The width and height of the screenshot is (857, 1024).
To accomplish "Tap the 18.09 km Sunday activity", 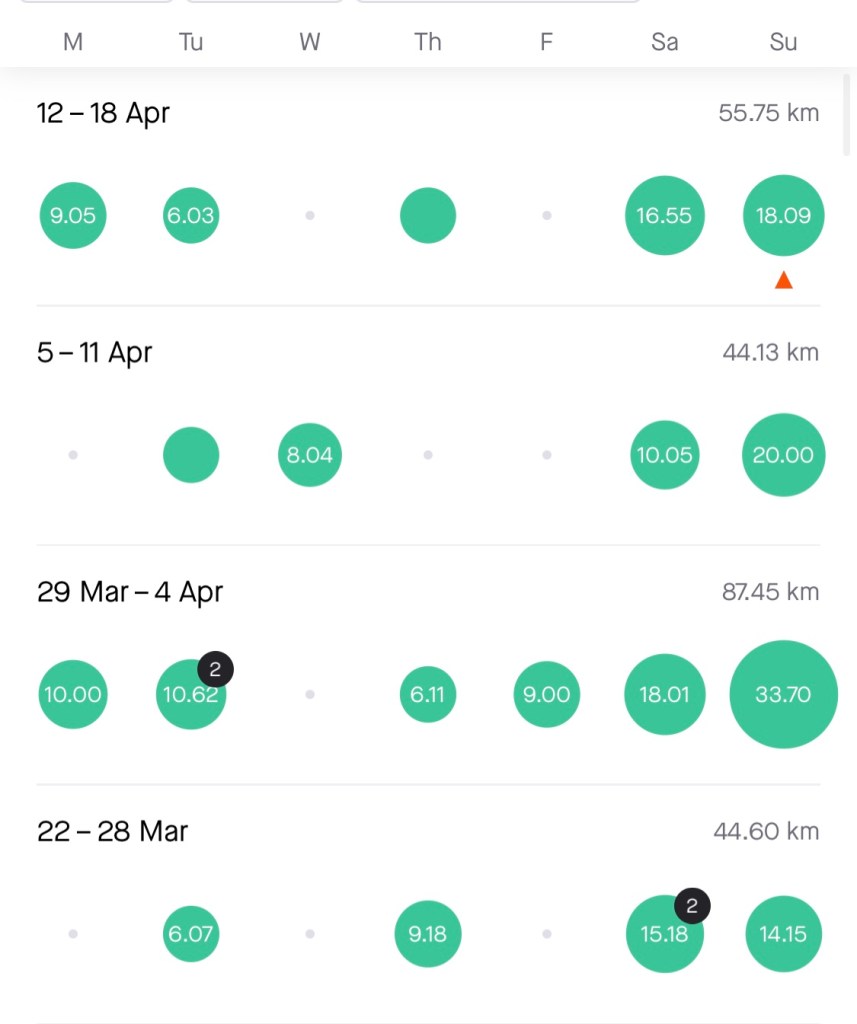I will 783,216.
